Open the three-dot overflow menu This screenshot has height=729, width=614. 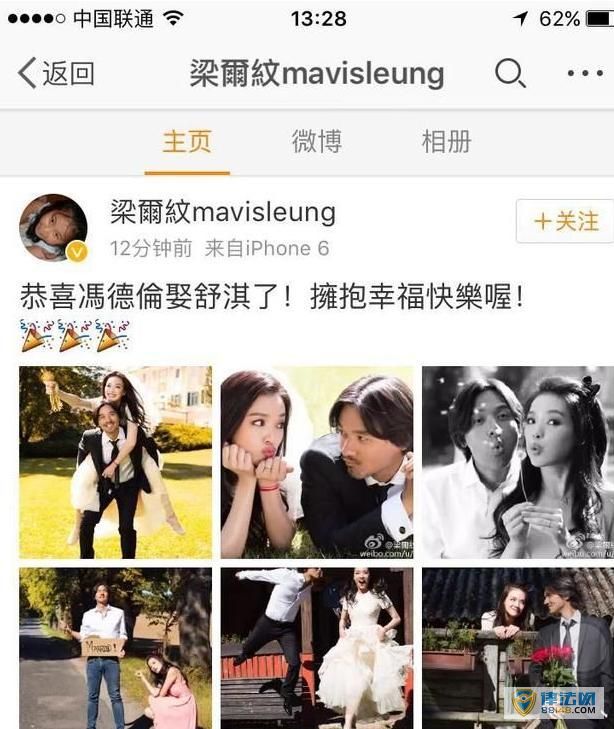[584, 73]
